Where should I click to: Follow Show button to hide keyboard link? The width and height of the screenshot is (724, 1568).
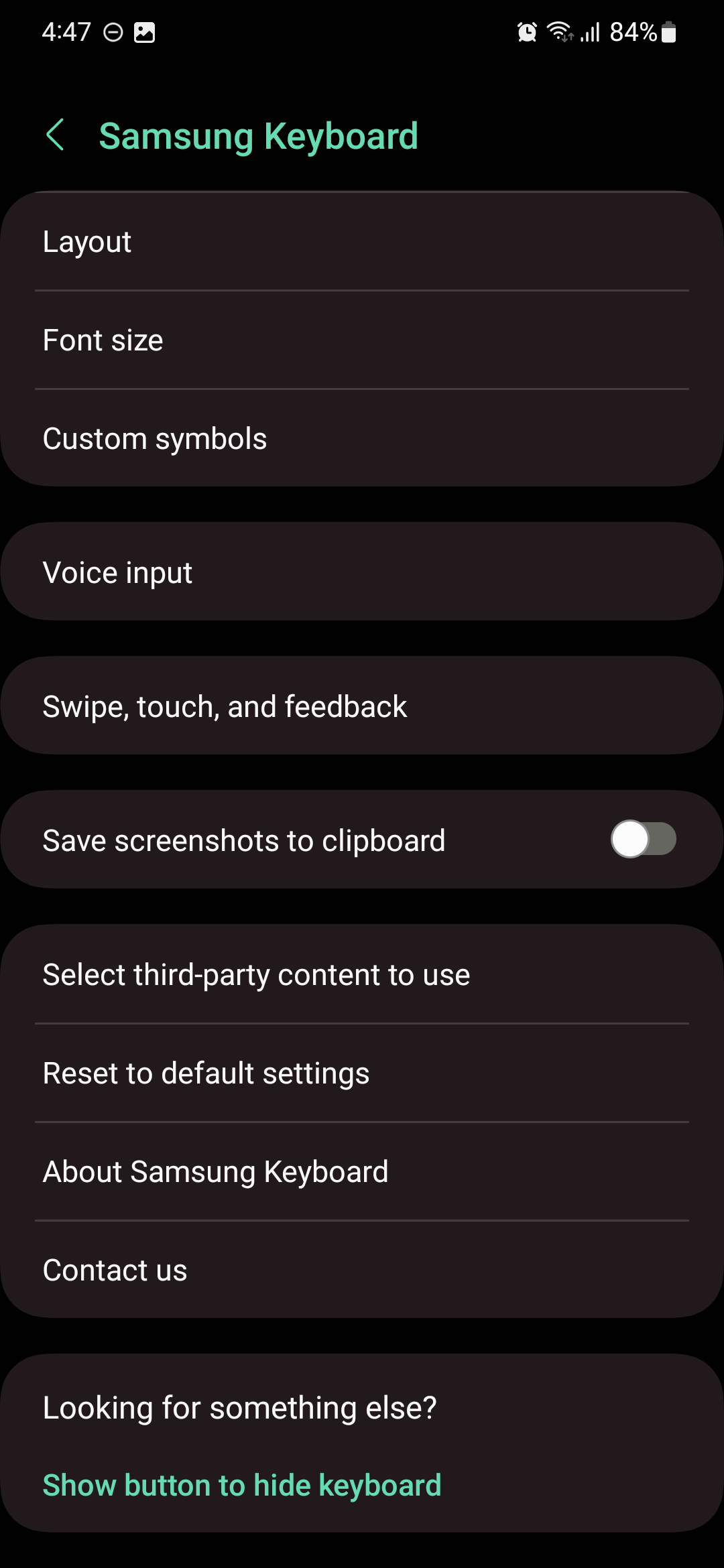[x=242, y=1485]
